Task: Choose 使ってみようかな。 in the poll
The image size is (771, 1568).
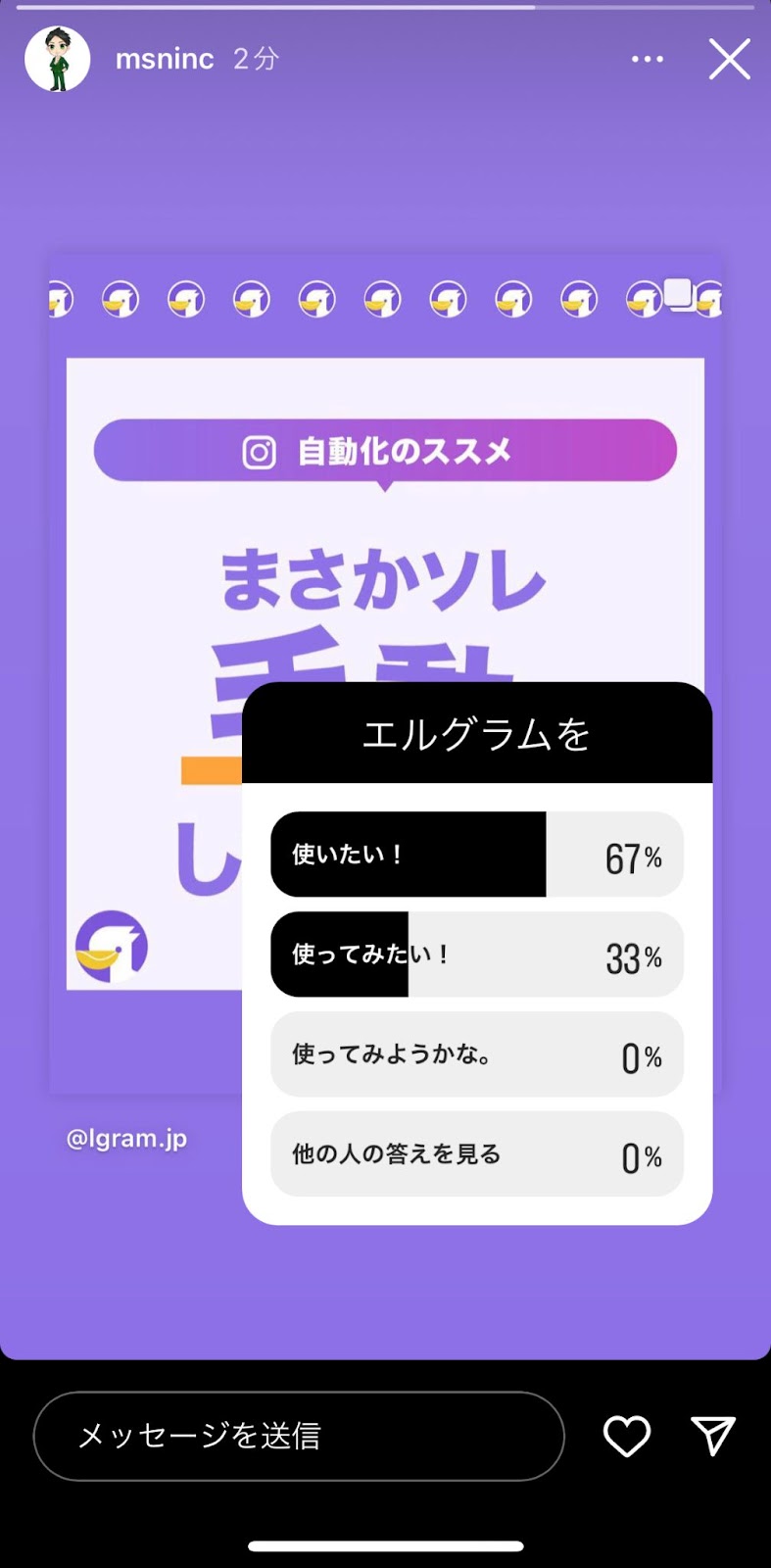Action: click(x=476, y=1054)
